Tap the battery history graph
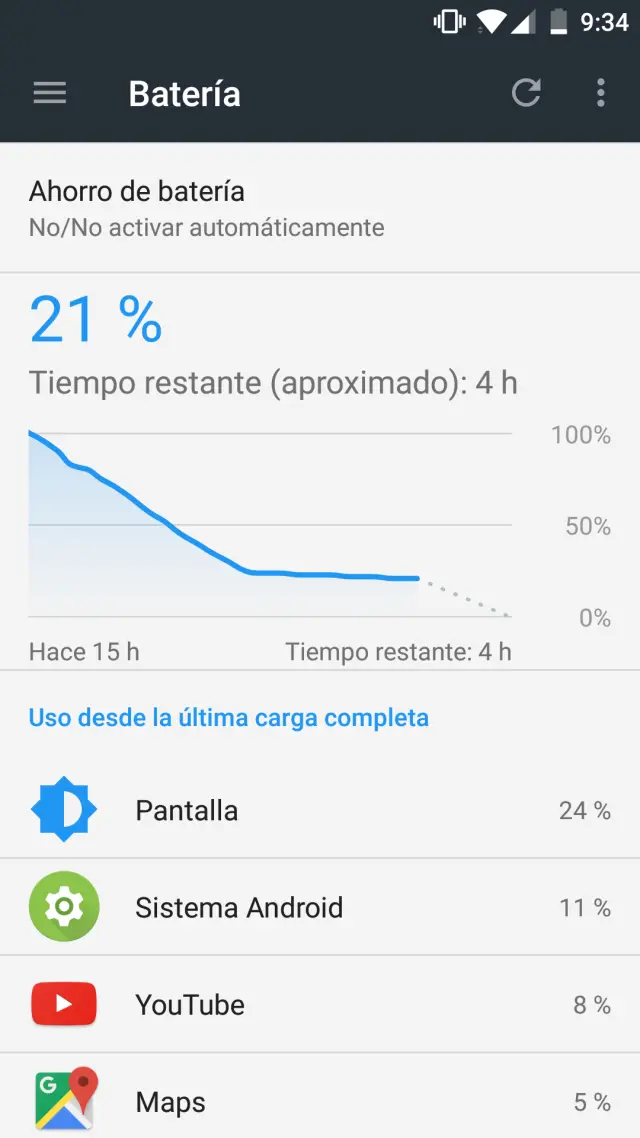This screenshot has width=640, height=1138. (270, 525)
